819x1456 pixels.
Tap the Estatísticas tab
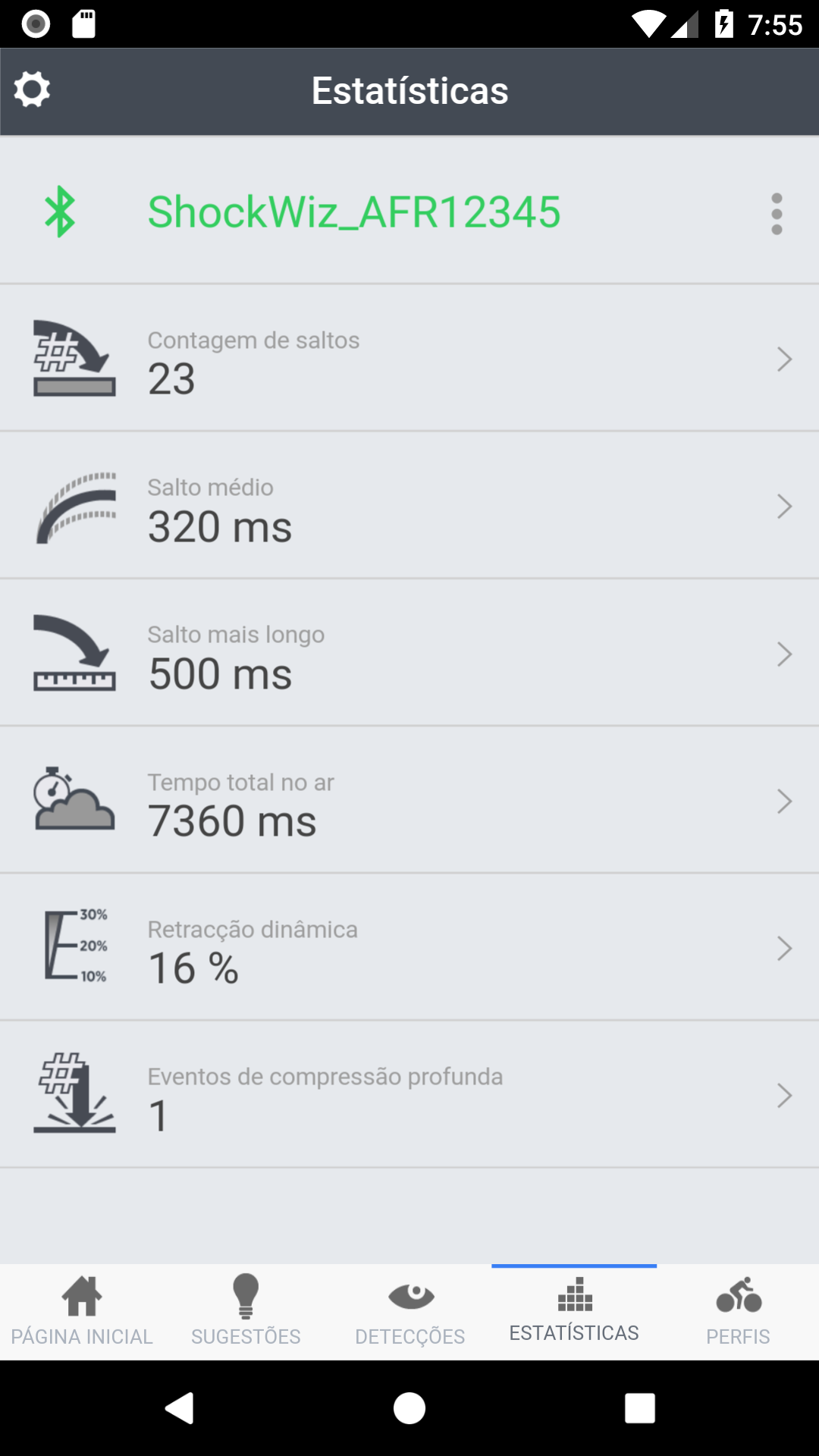574,1311
